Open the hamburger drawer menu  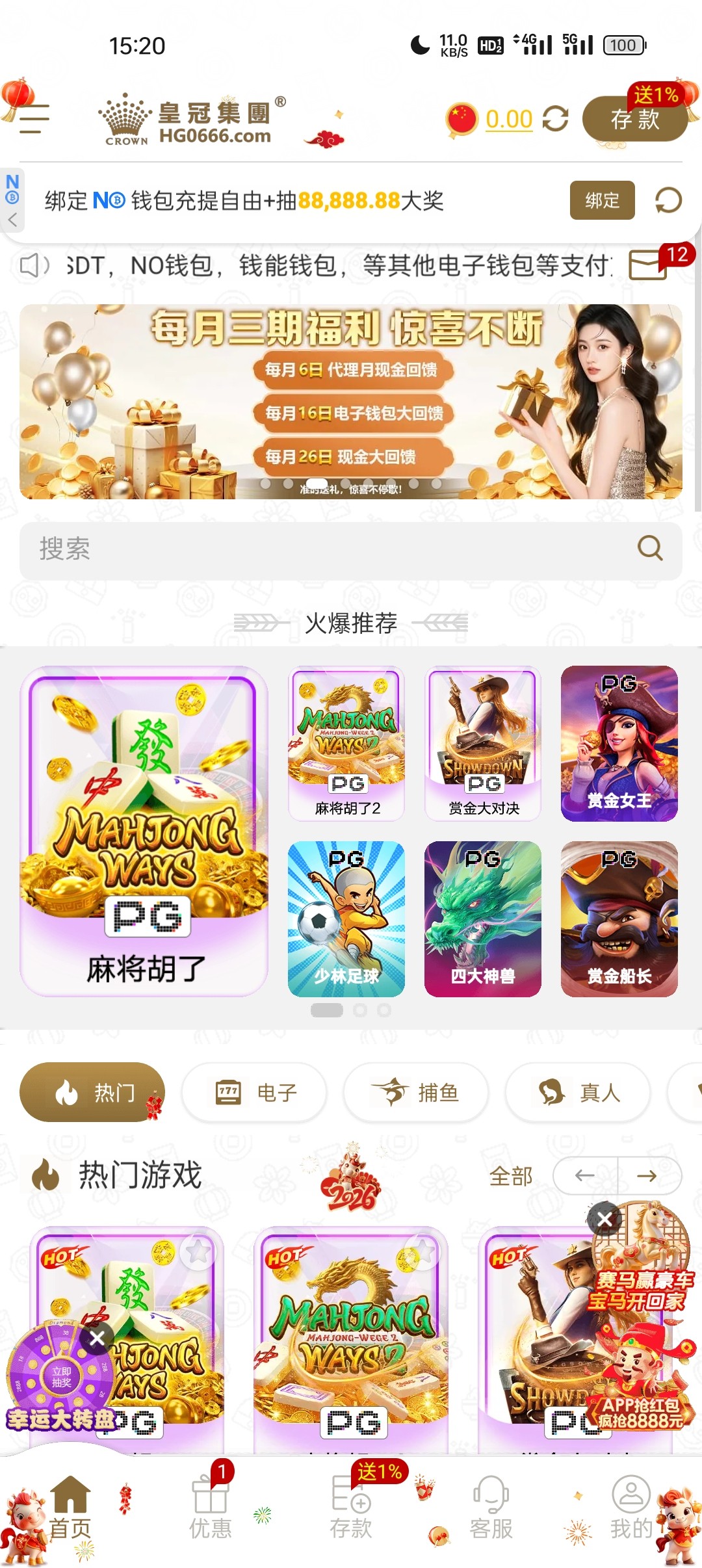coord(34,119)
